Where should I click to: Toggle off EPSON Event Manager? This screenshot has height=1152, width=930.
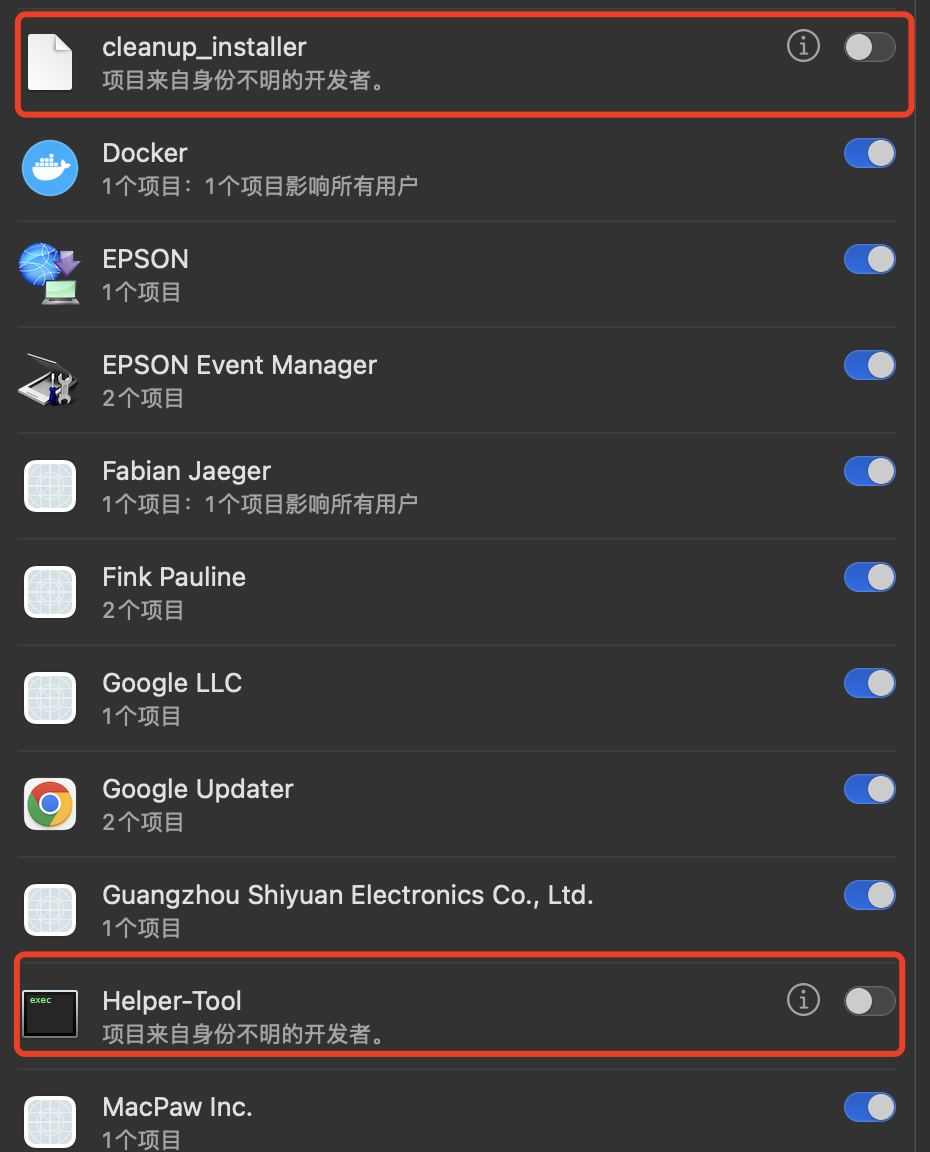click(x=869, y=365)
